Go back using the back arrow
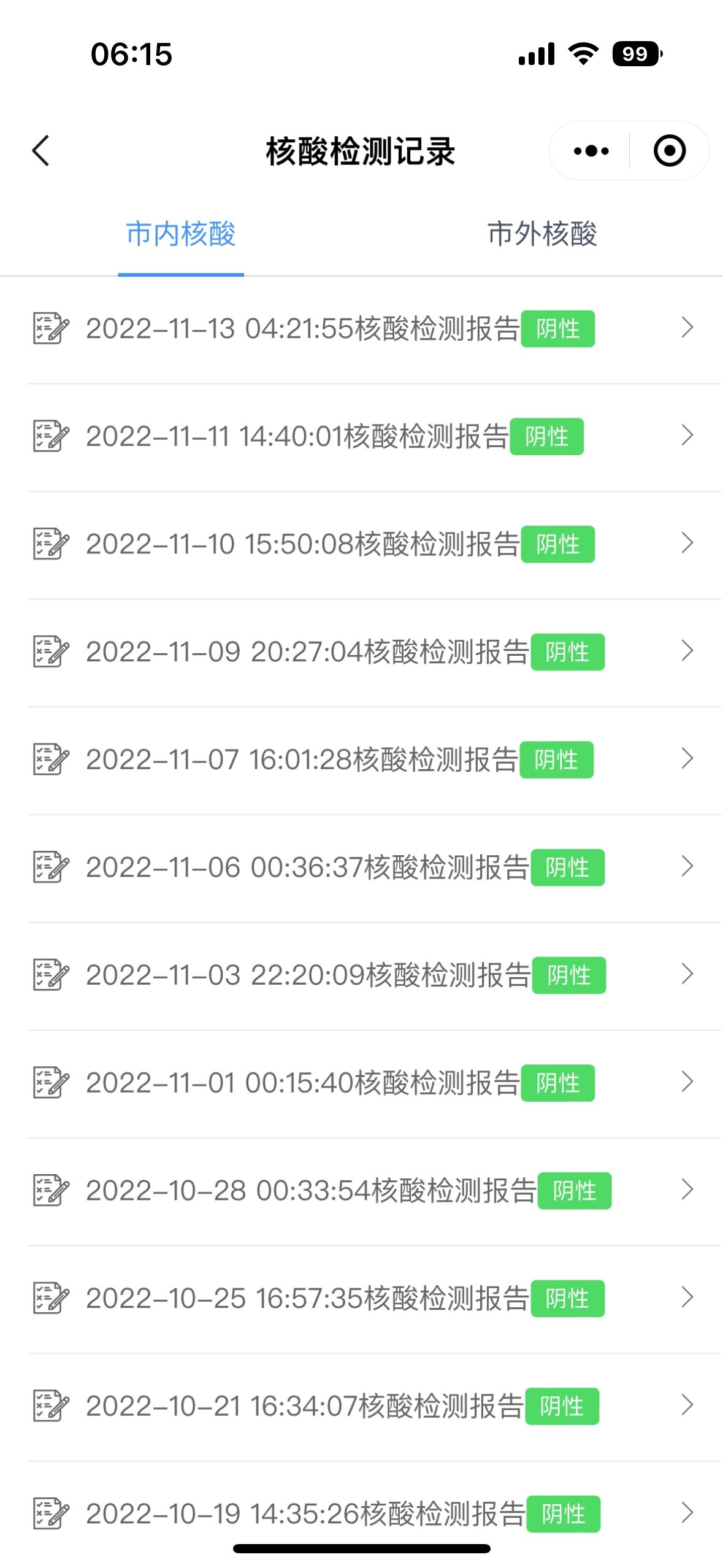Screen dimensions: 723x1568 pos(41,151)
